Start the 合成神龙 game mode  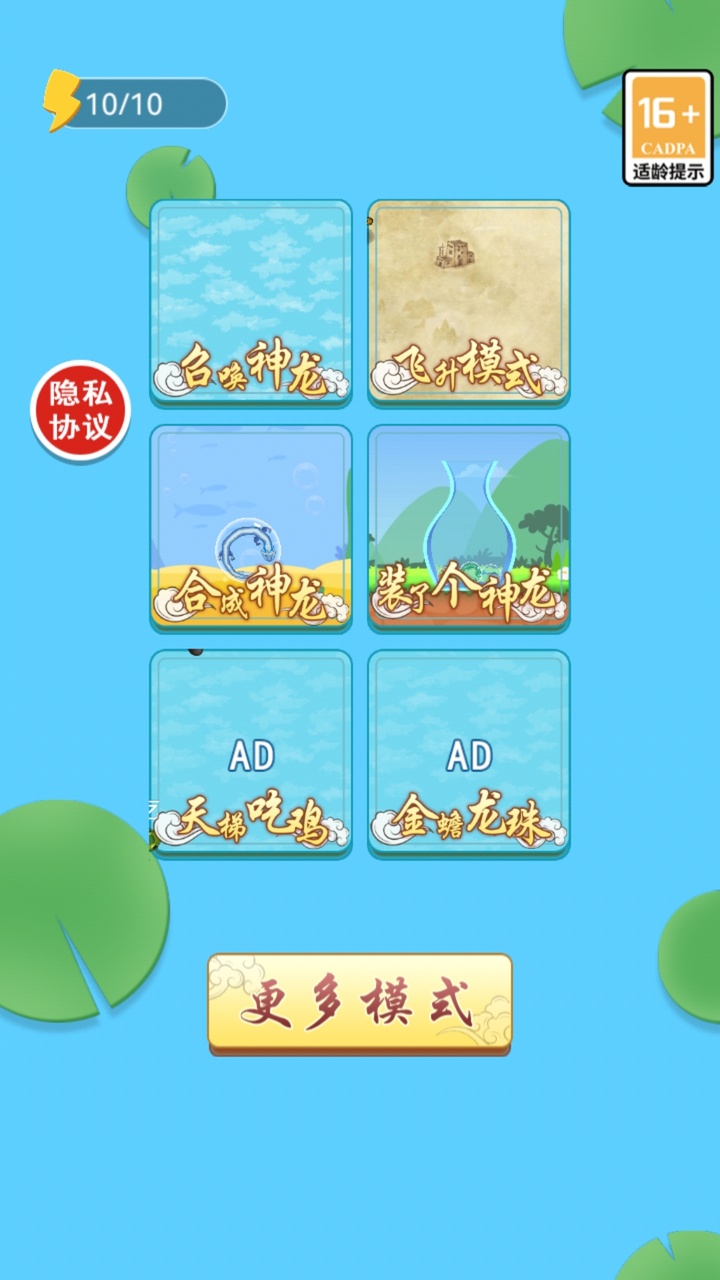click(x=251, y=529)
